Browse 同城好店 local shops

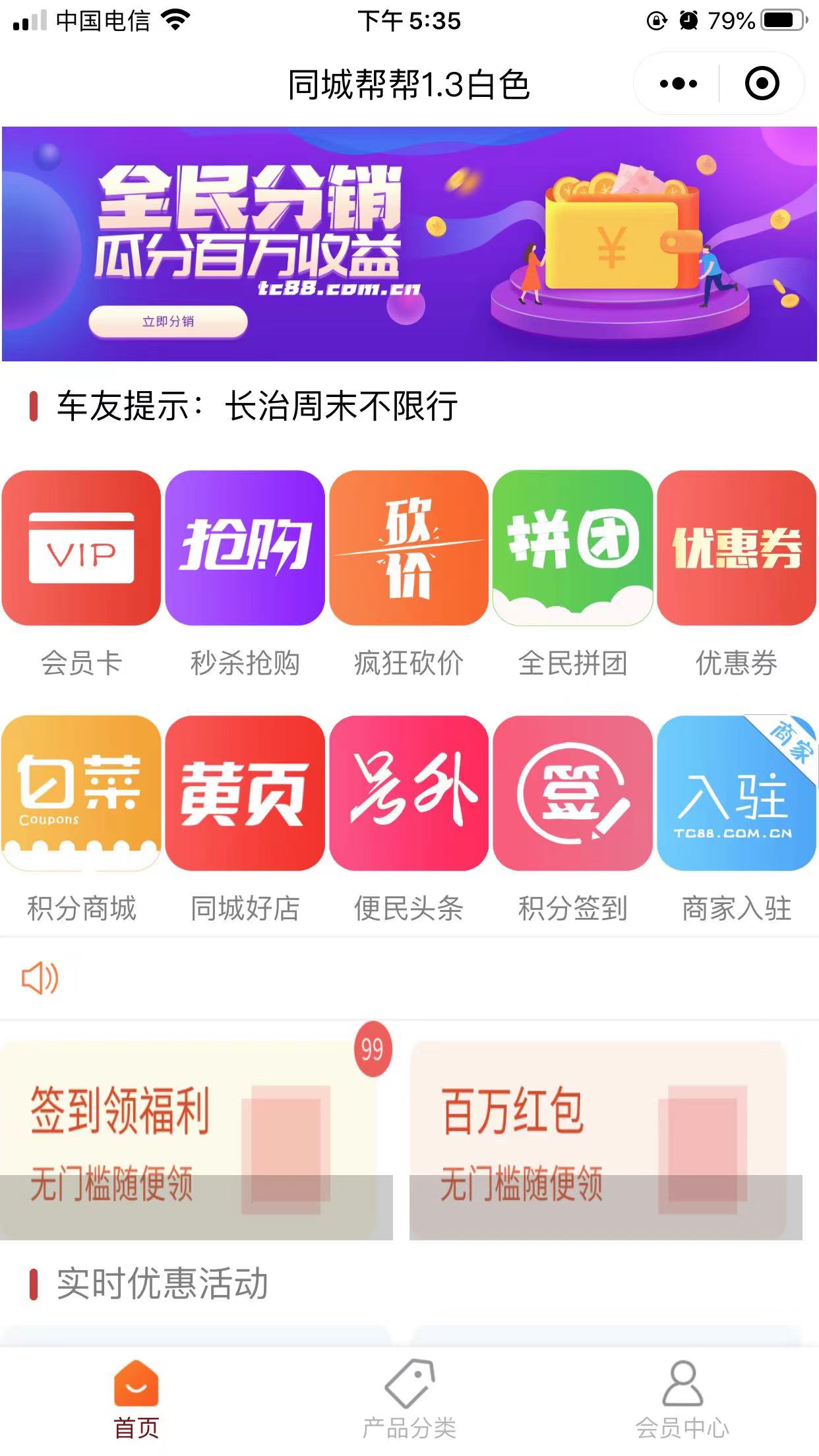[245, 794]
